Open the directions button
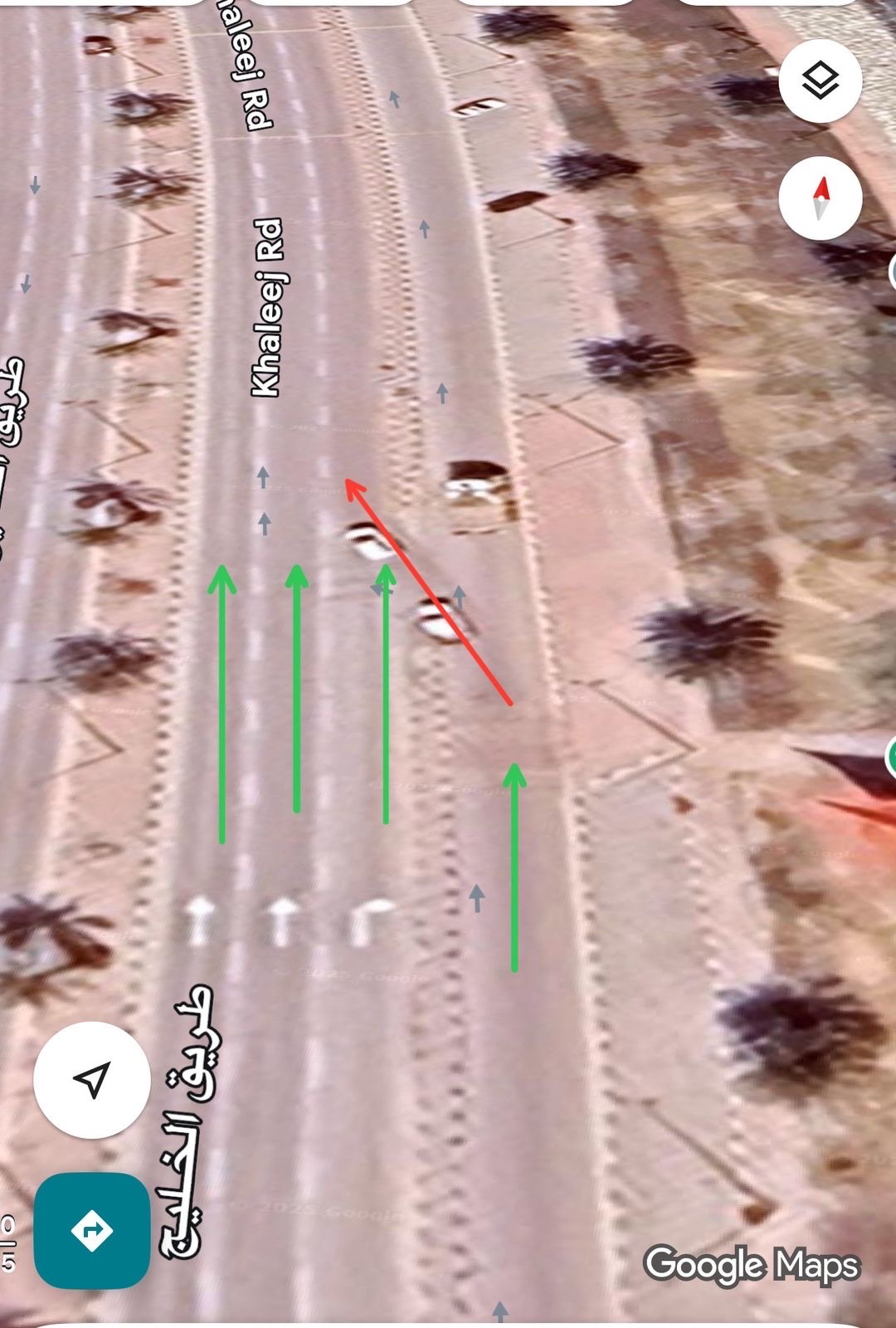This screenshot has width=896, height=1328. 92,1230
